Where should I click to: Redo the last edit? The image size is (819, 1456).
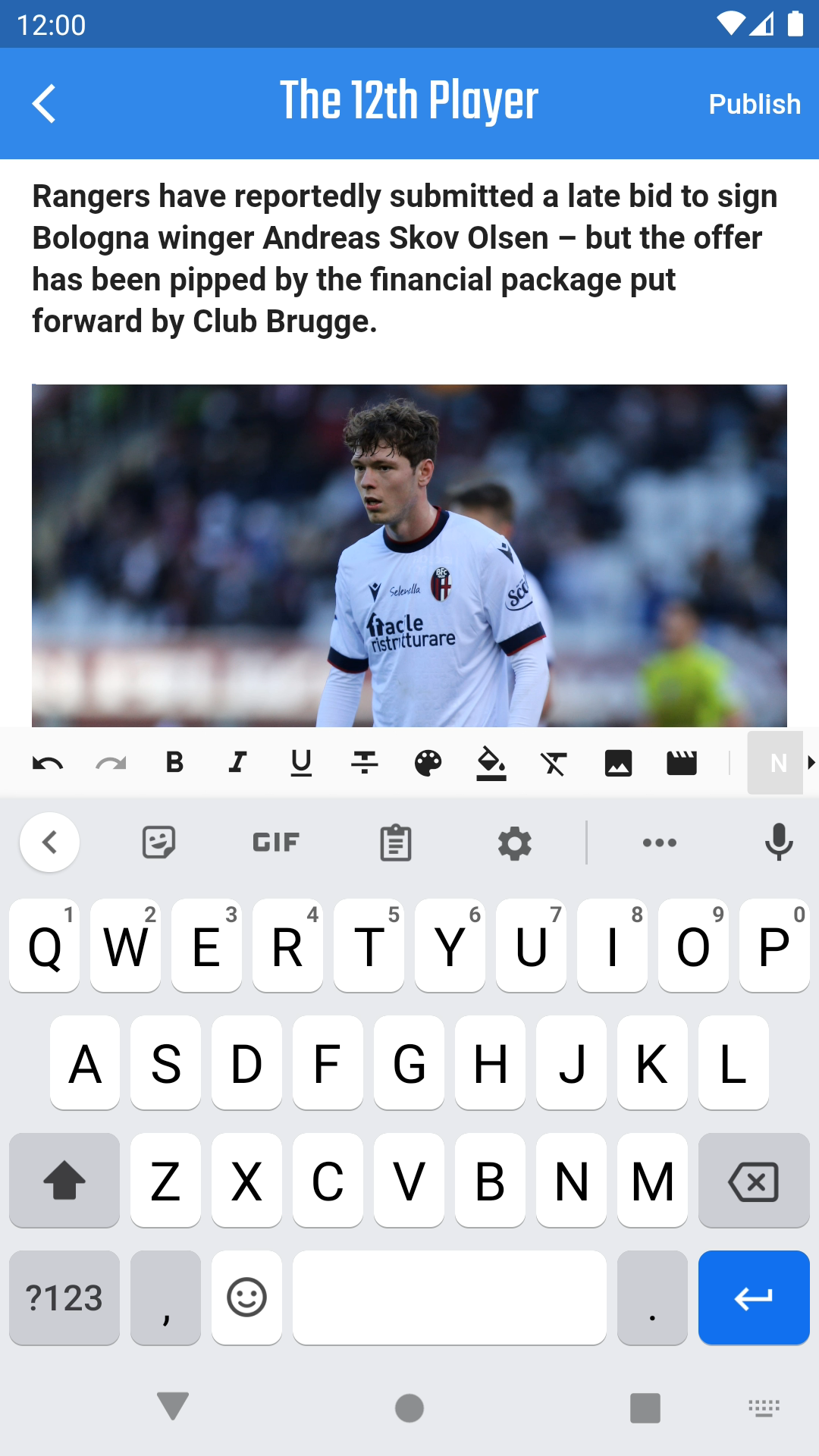tap(111, 763)
